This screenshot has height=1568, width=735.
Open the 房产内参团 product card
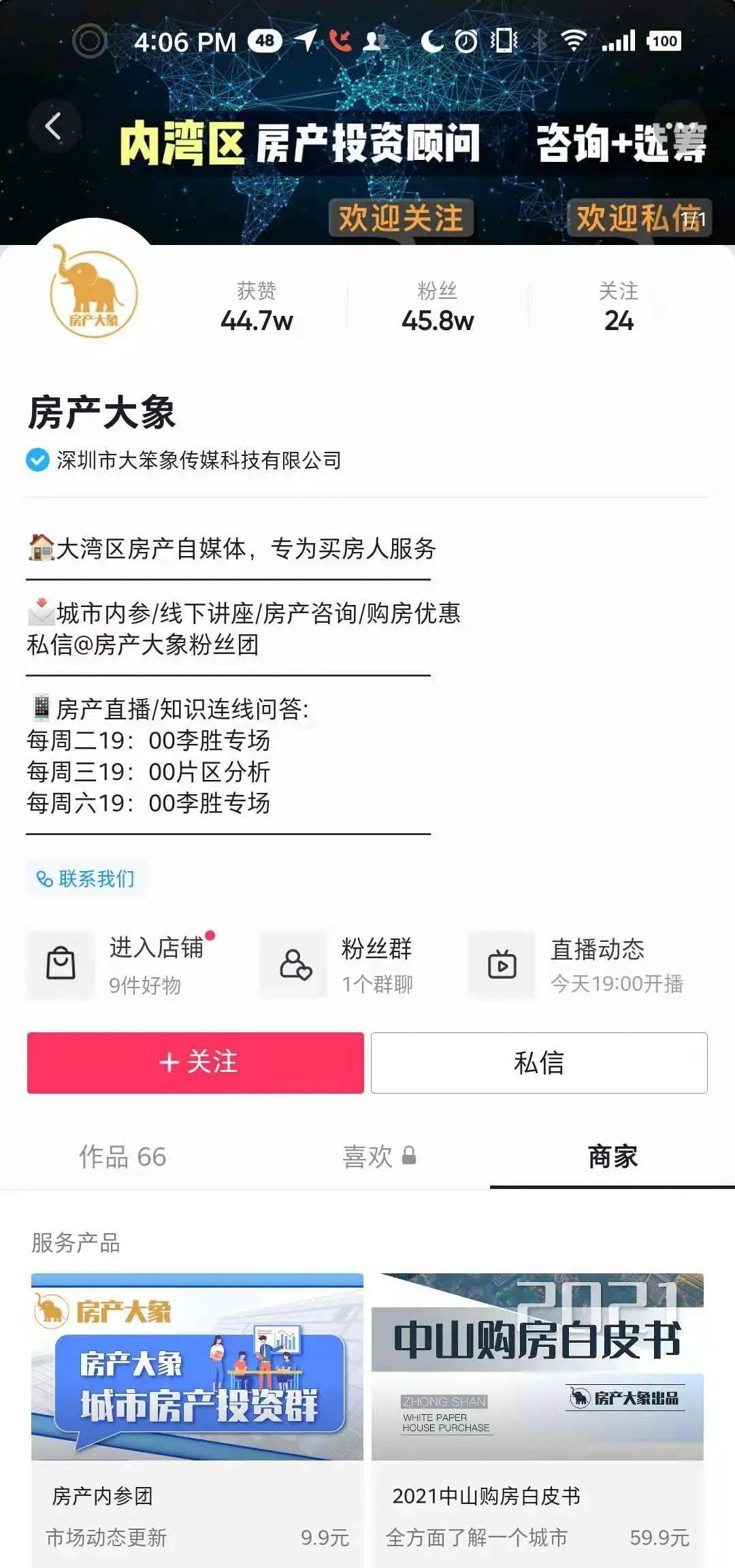pyautogui.click(x=197, y=1416)
